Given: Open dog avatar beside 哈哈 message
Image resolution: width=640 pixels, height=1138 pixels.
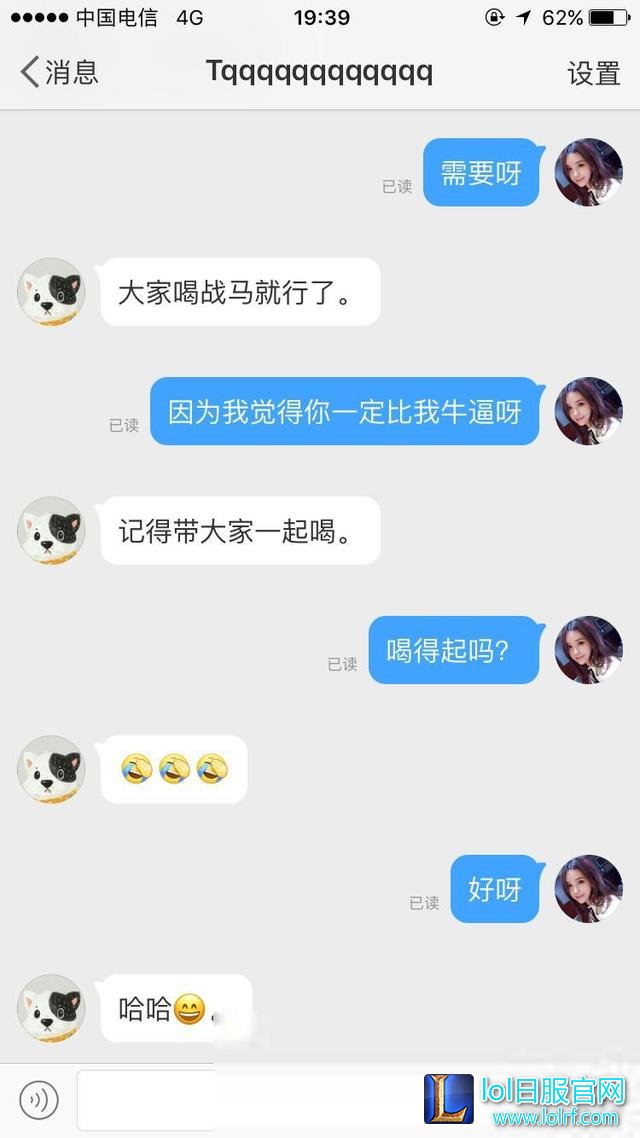Looking at the screenshot, I should pyautogui.click(x=51, y=1008).
